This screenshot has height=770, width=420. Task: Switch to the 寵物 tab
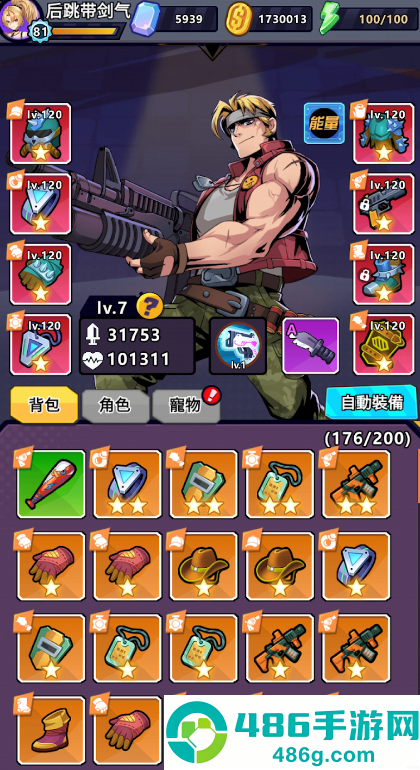(186, 405)
